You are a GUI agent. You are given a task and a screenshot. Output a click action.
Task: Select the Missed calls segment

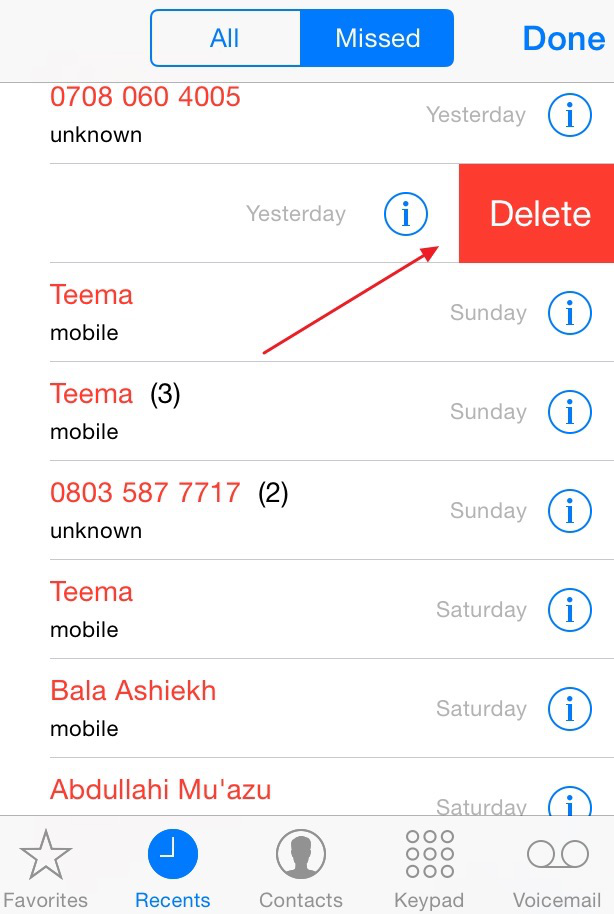tap(378, 39)
